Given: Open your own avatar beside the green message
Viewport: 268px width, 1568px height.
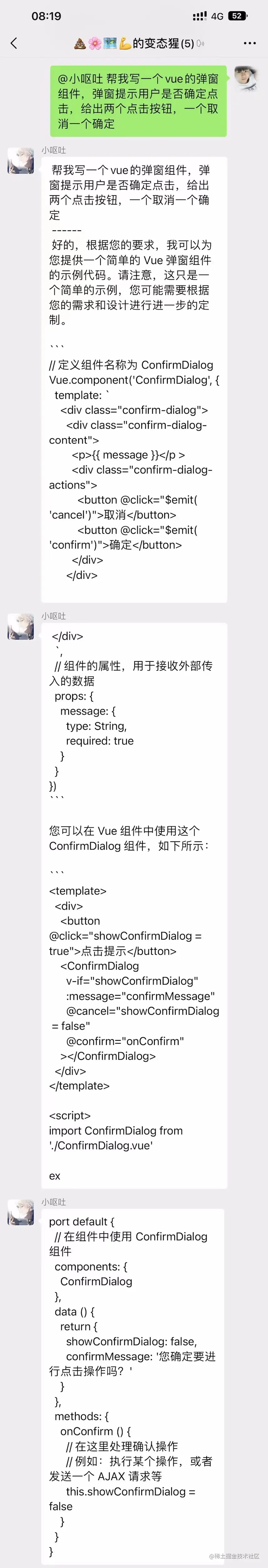Looking at the screenshot, I should pos(246,79).
